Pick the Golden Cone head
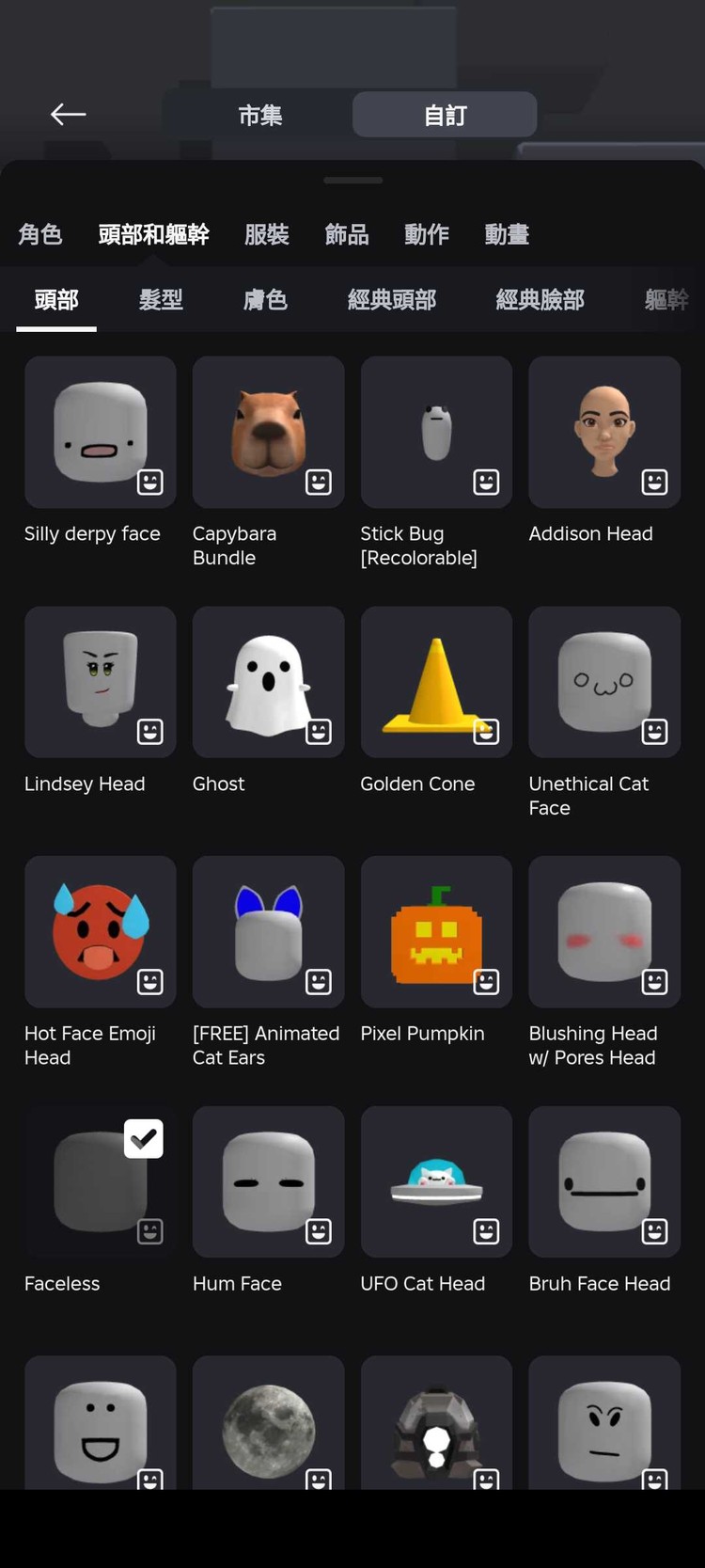Screen dimensions: 705x1568 (x=436, y=682)
